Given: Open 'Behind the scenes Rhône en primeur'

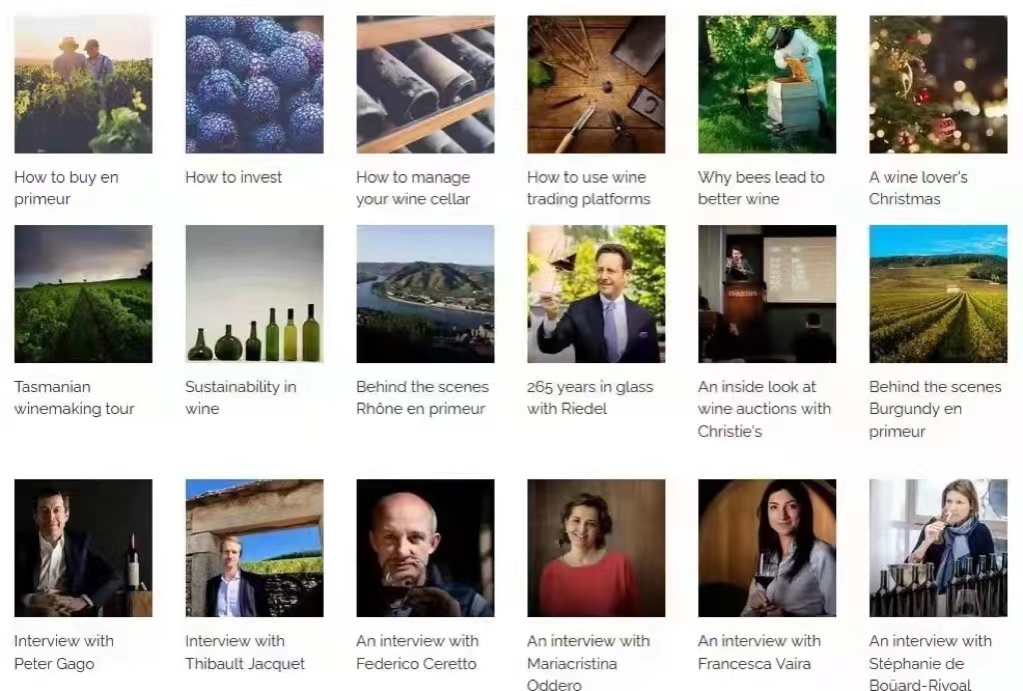Looking at the screenshot, I should coord(425,294).
